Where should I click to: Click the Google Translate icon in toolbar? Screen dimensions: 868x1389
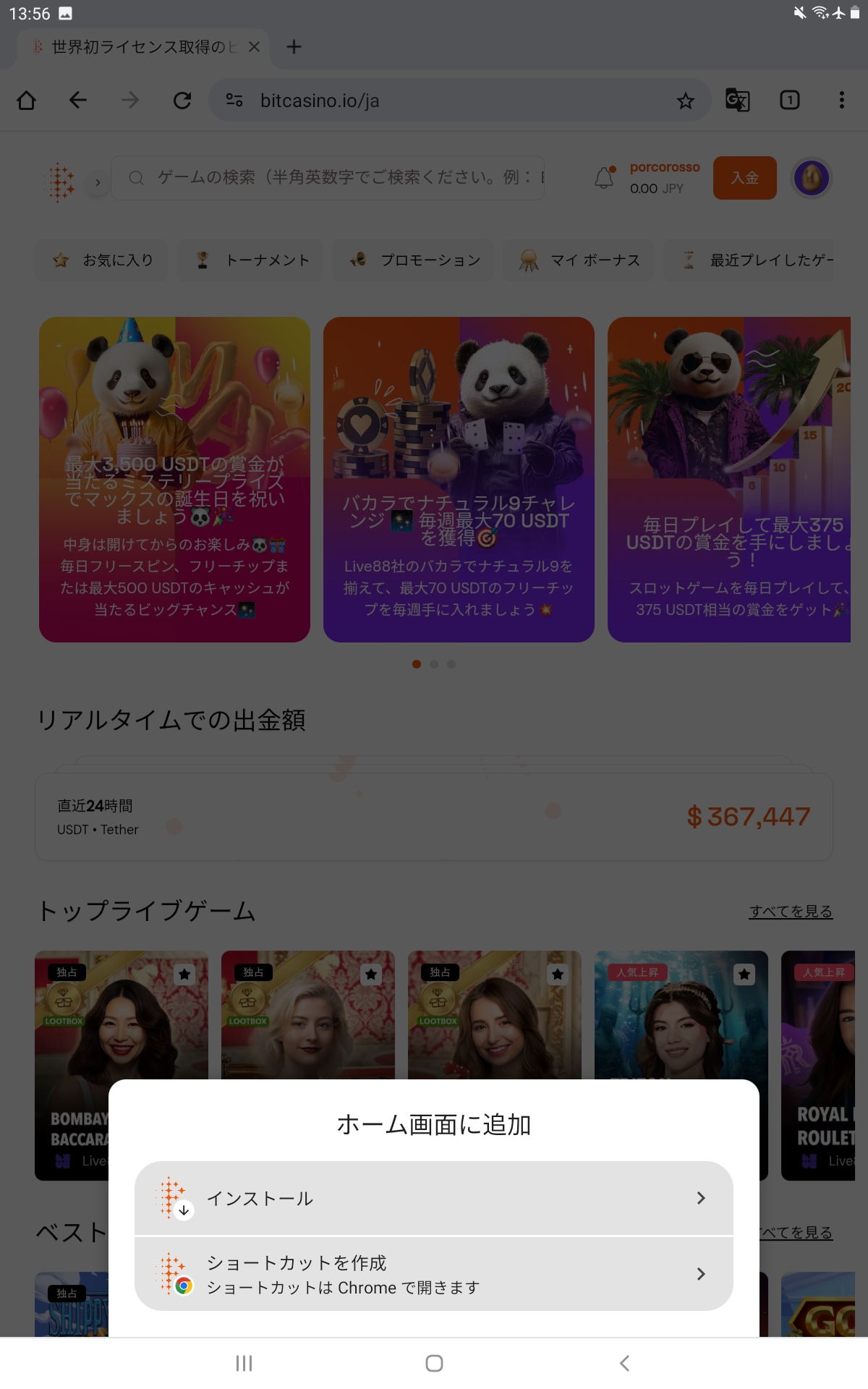[x=737, y=101]
